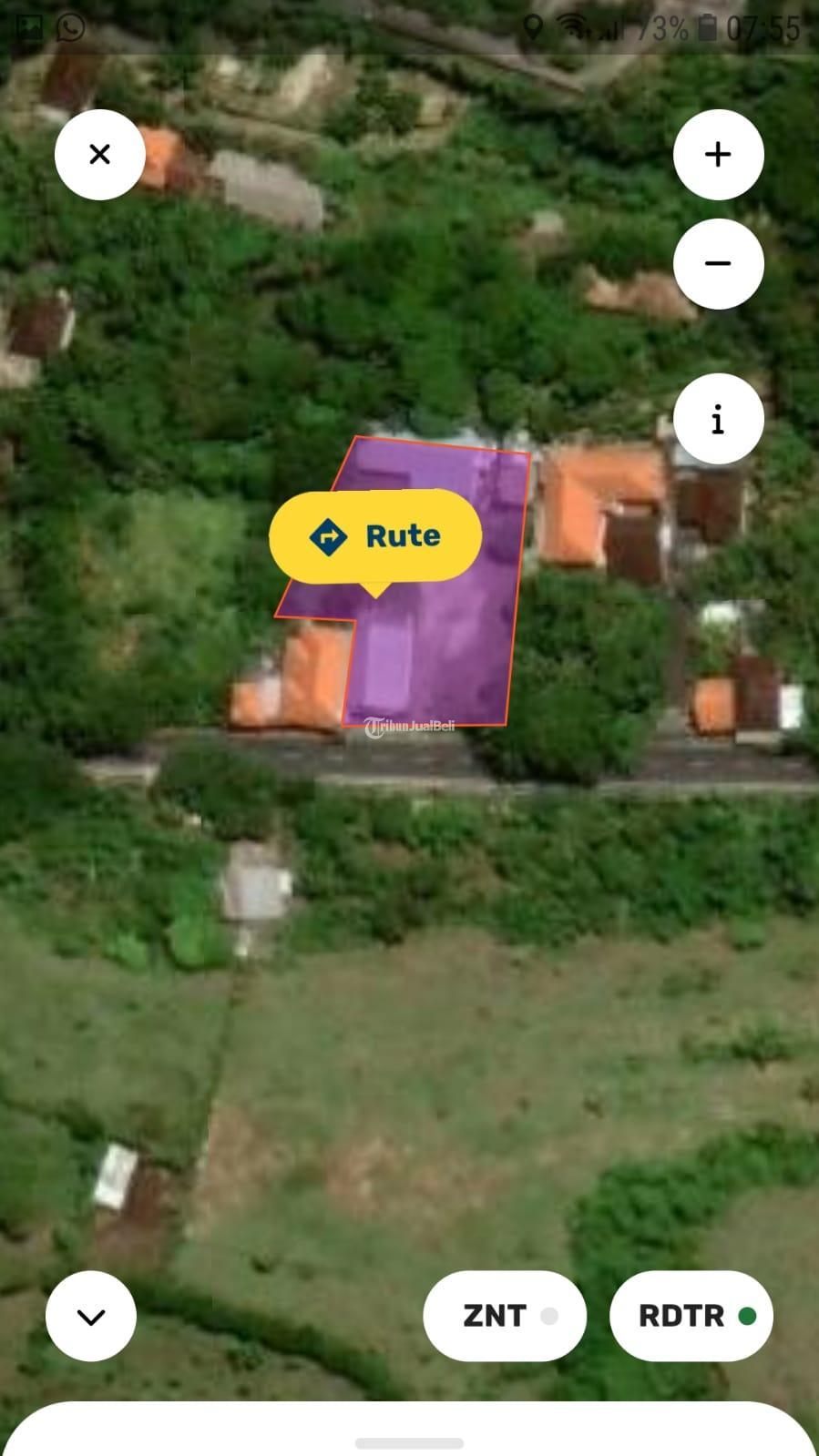Screen dimensions: 819x1456
Task: Collapse with the down chevron button
Action: 91,1316
